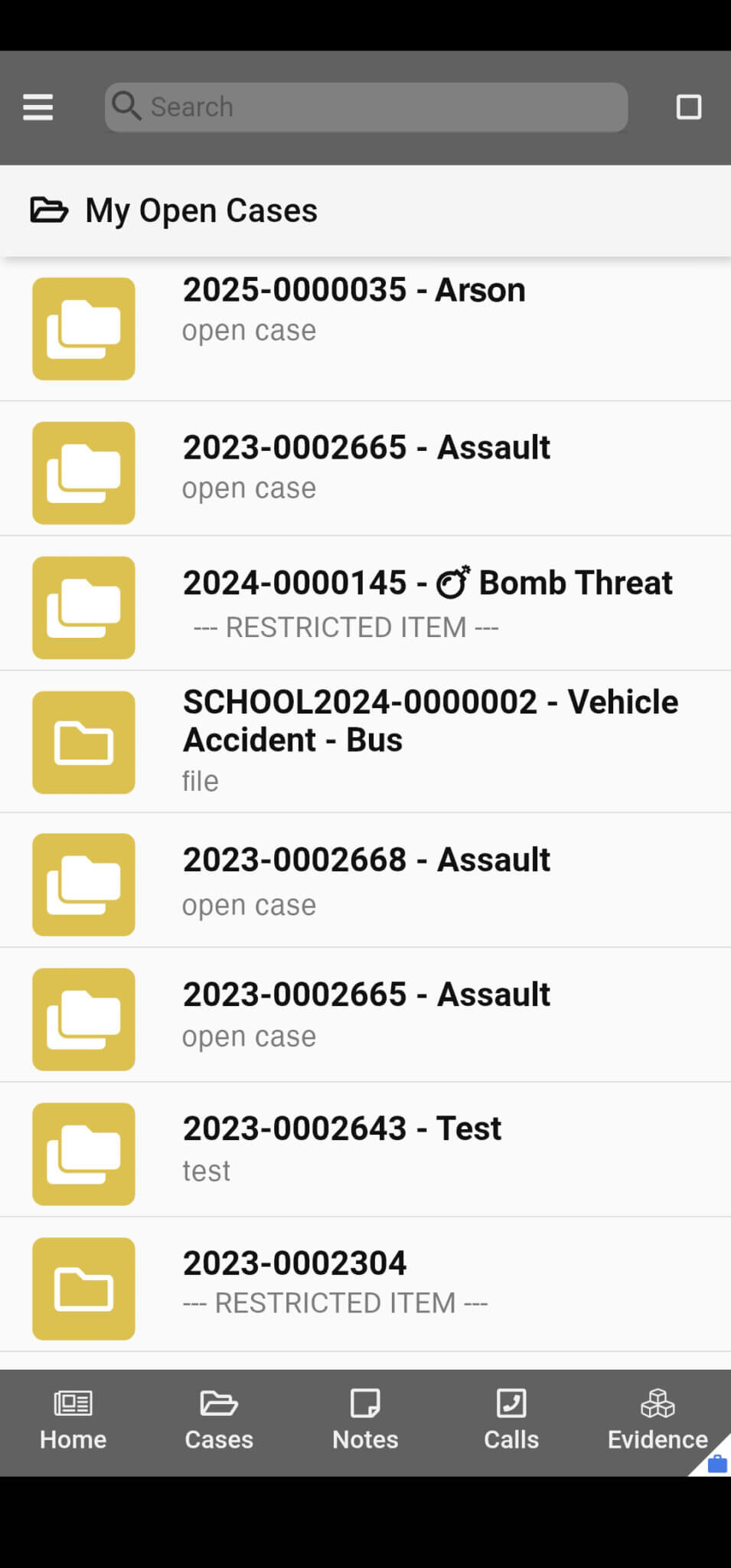Switch to the Cases tab
The image size is (731, 1568).
(218, 1420)
